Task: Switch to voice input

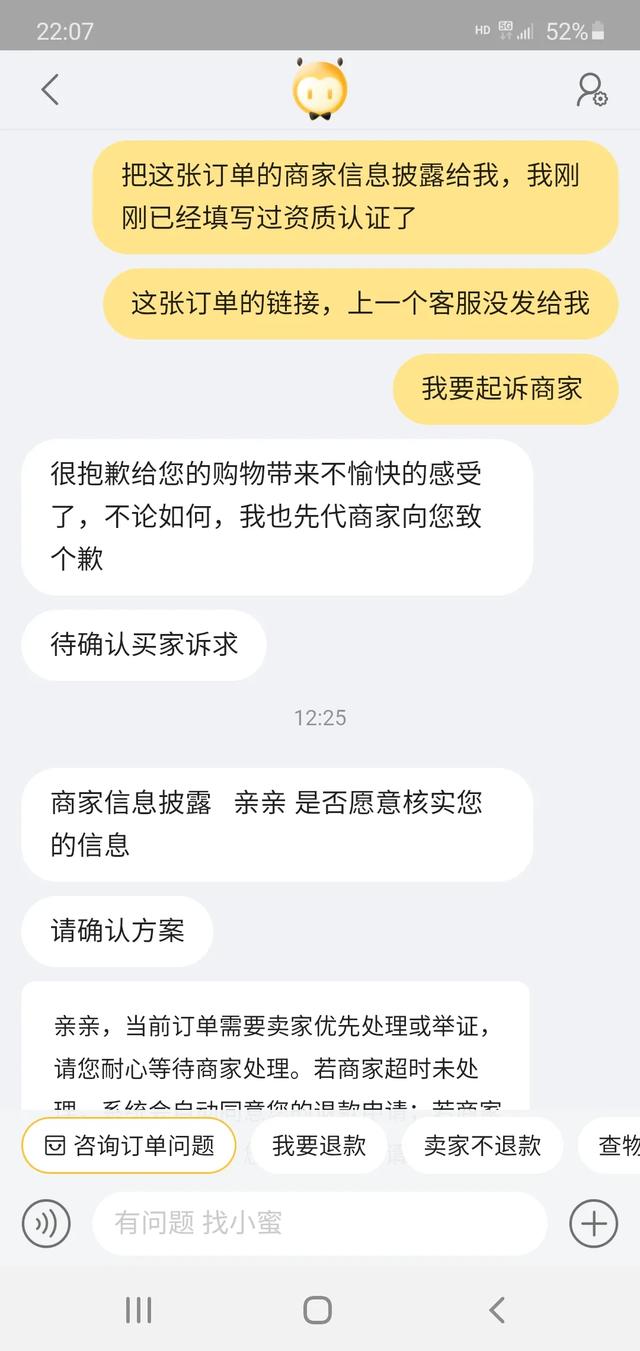Action: pos(46,1223)
